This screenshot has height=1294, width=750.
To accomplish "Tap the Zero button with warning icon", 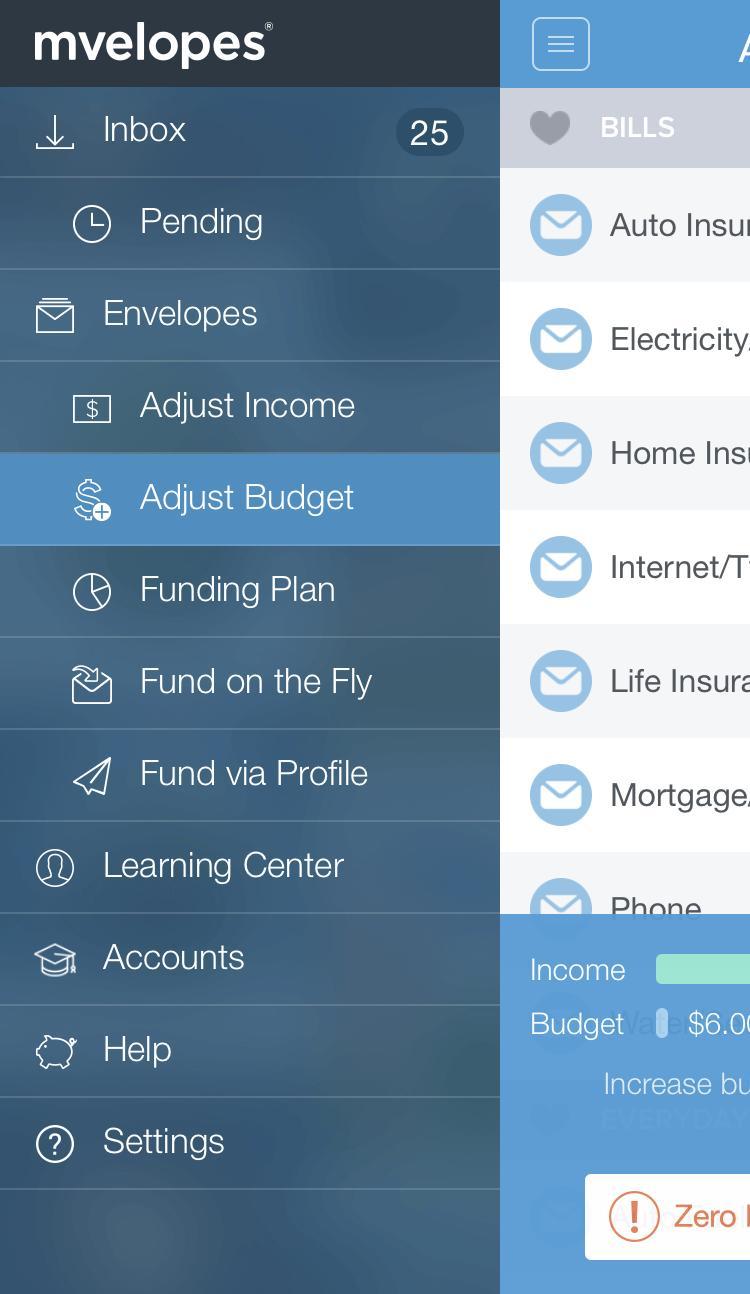I will click(x=668, y=1216).
